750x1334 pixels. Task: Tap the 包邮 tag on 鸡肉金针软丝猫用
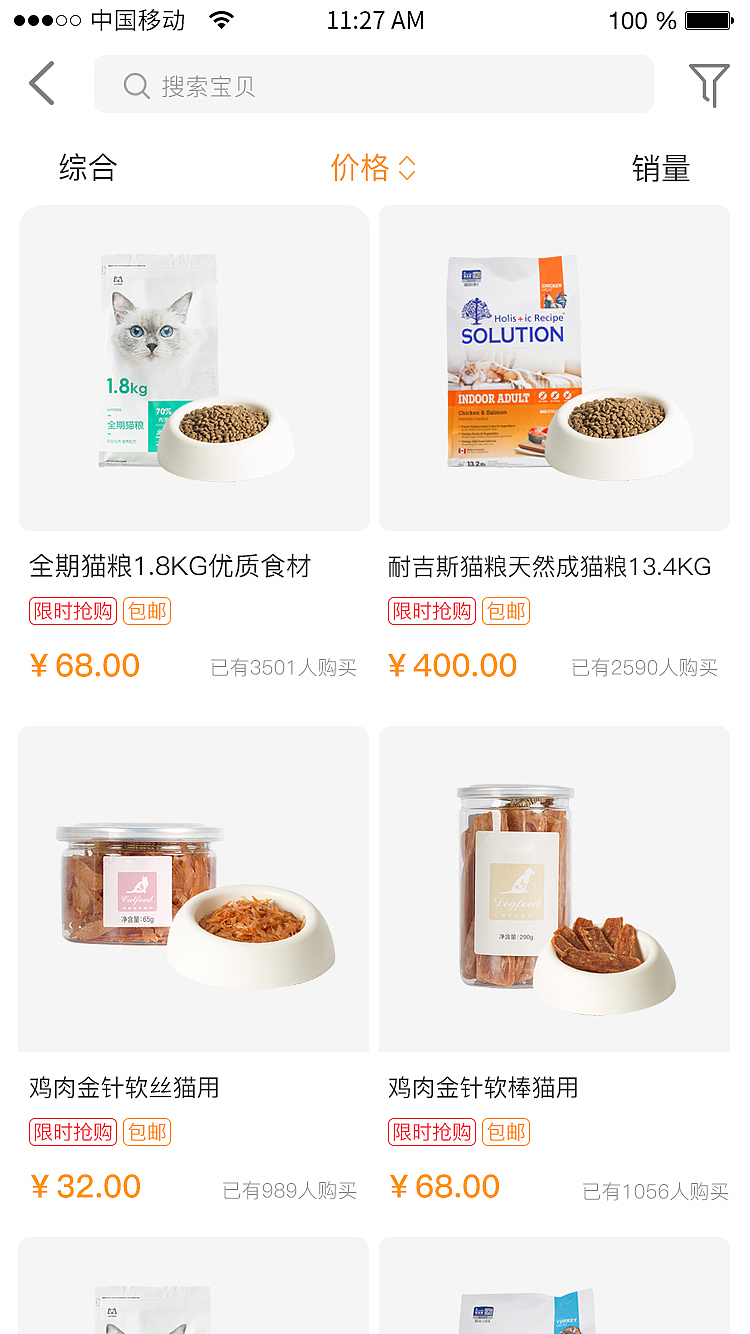pos(147,1131)
